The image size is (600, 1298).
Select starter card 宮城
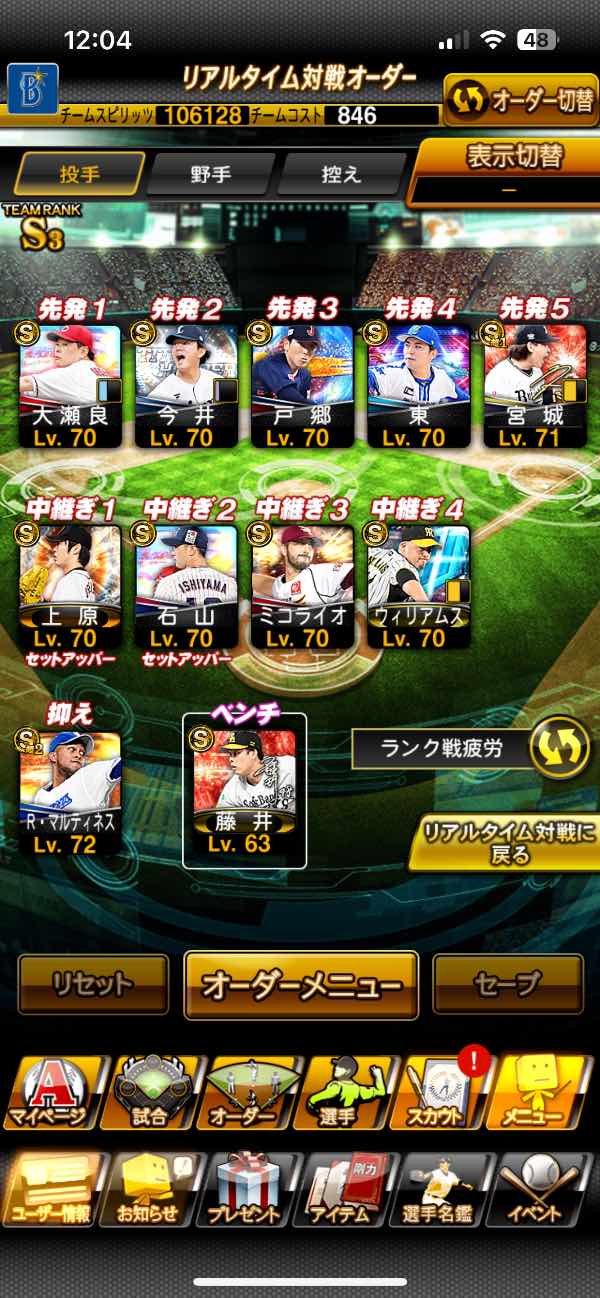tap(535, 385)
